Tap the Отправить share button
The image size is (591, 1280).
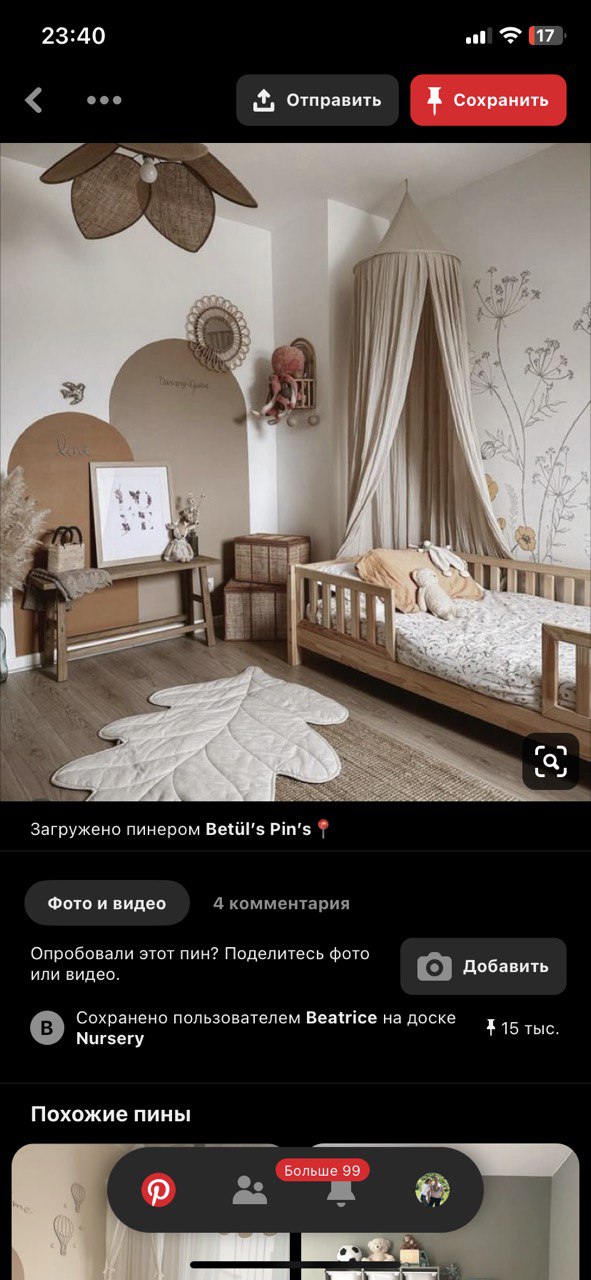pyautogui.click(x=317, y=100)
